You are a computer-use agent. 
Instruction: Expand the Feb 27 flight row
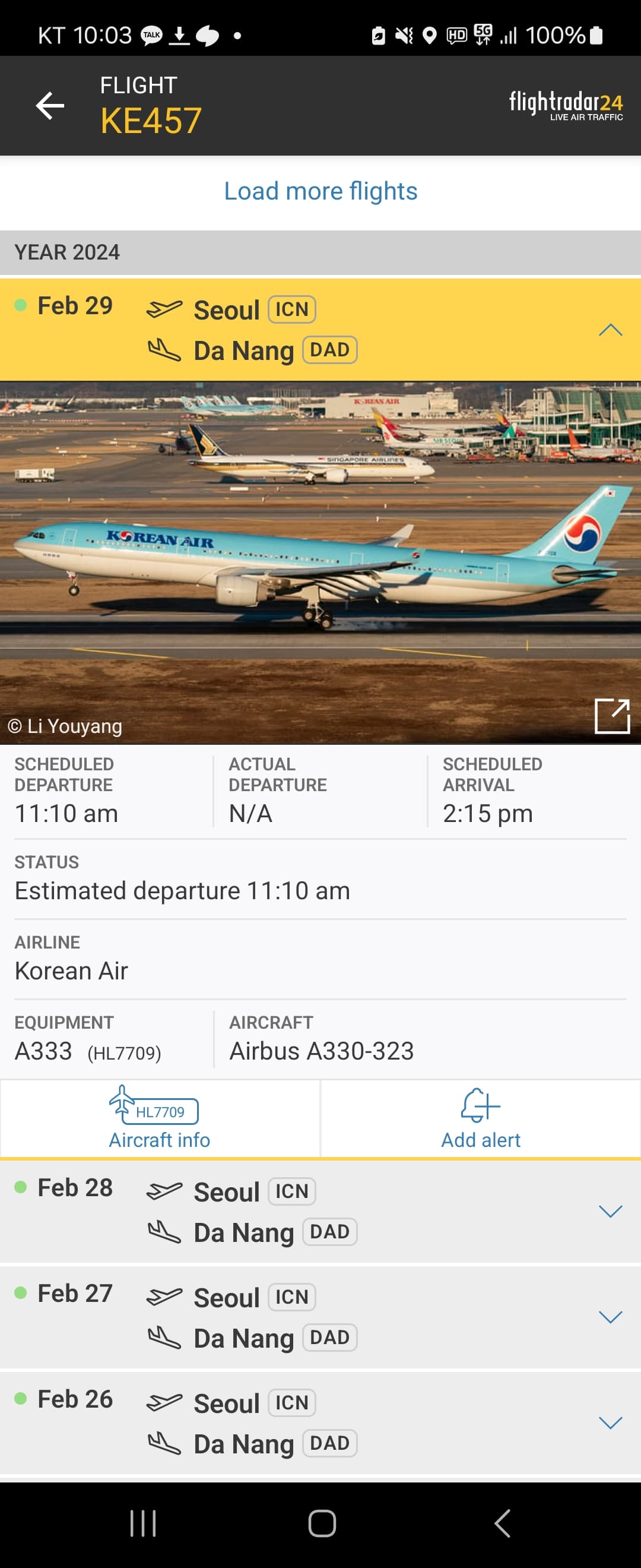click(610, 1317)
